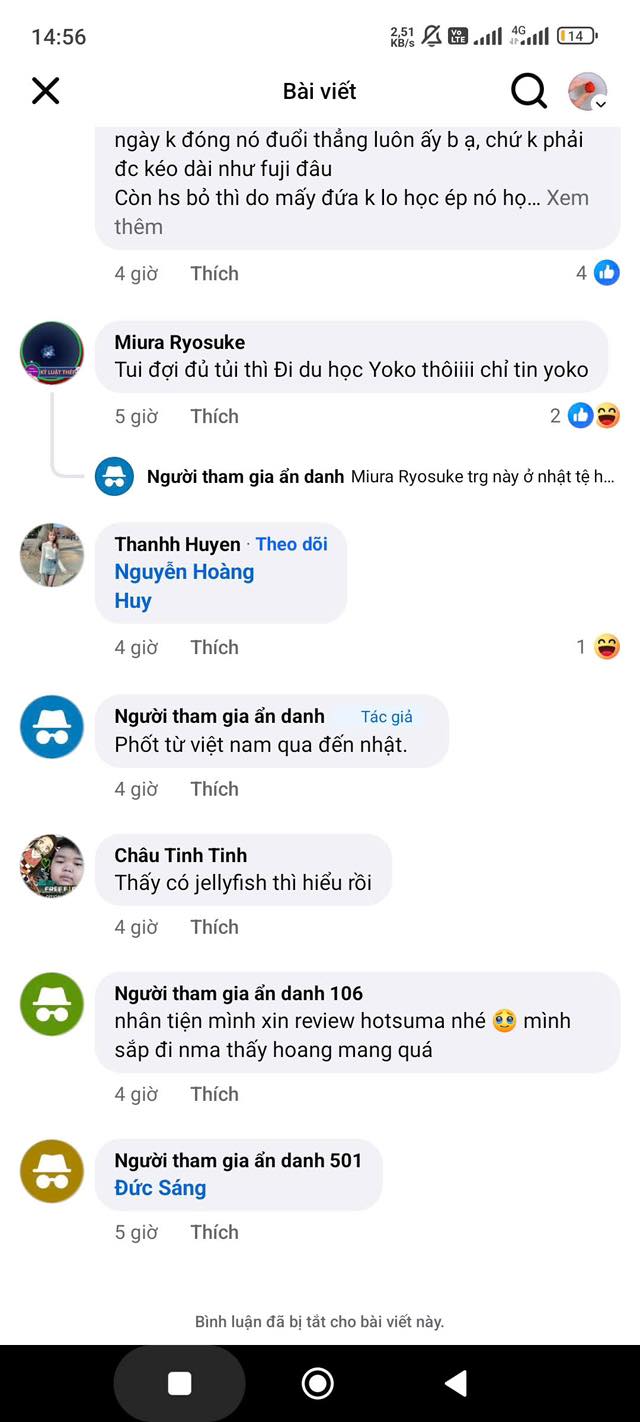The height and width of the screenshot is (1422, 640).
Task: Open the profile switcher avatar at top
Action: point(588,92)
